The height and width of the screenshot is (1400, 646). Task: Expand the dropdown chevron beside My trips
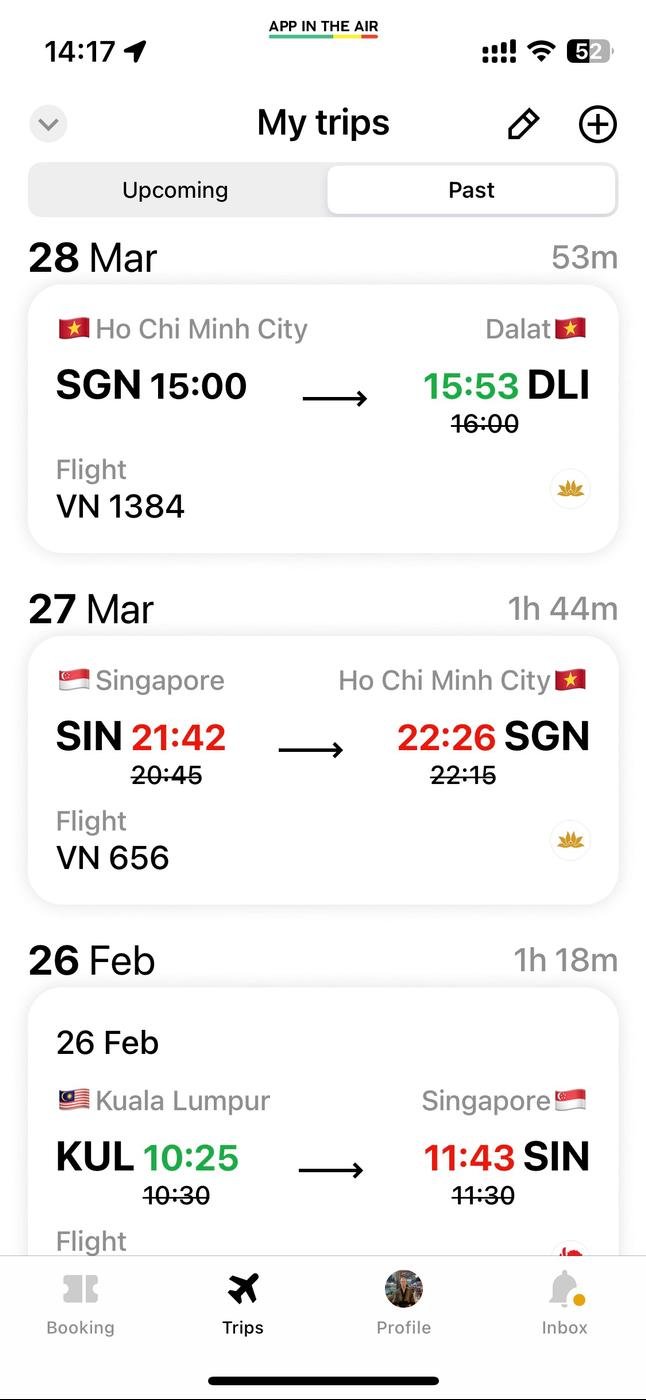click(48, 125)
